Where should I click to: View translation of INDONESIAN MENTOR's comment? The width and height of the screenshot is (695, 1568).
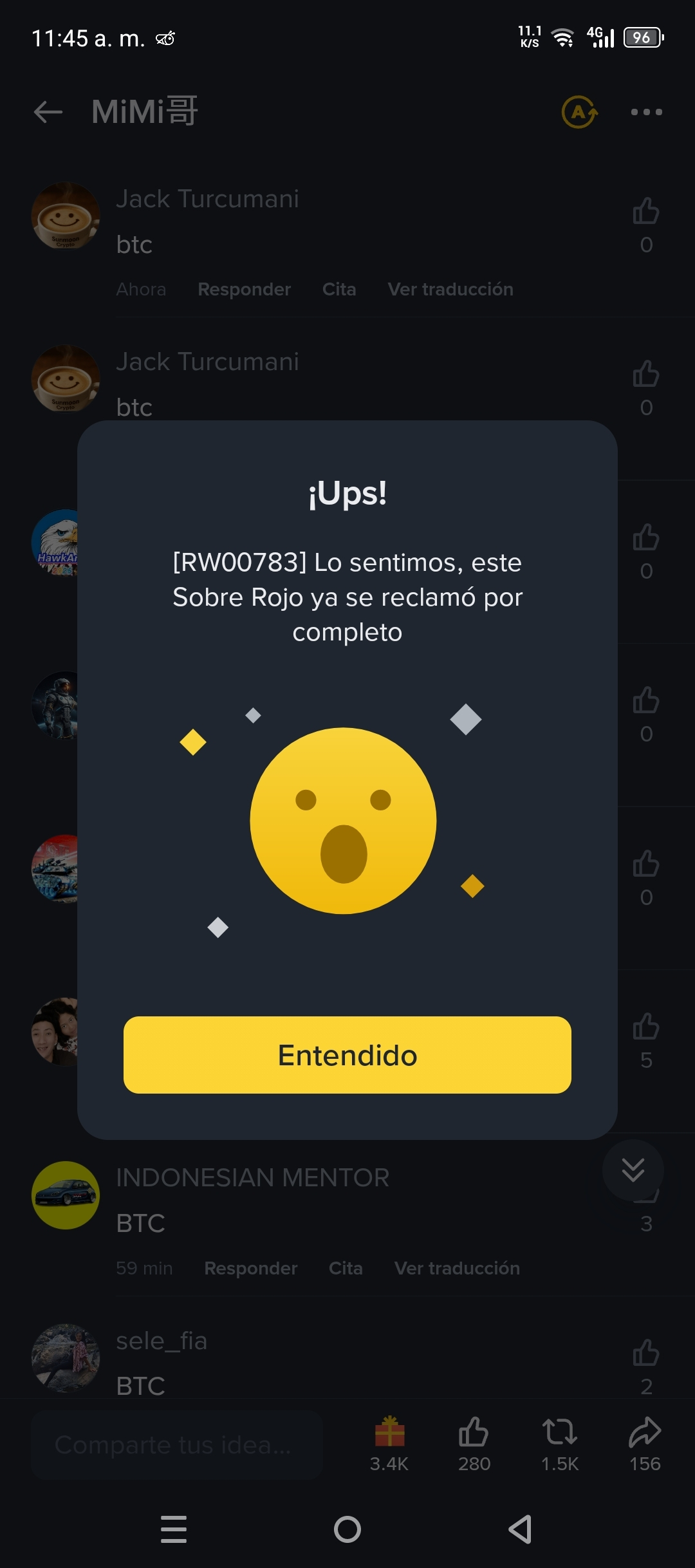[x=457, y=1268]
